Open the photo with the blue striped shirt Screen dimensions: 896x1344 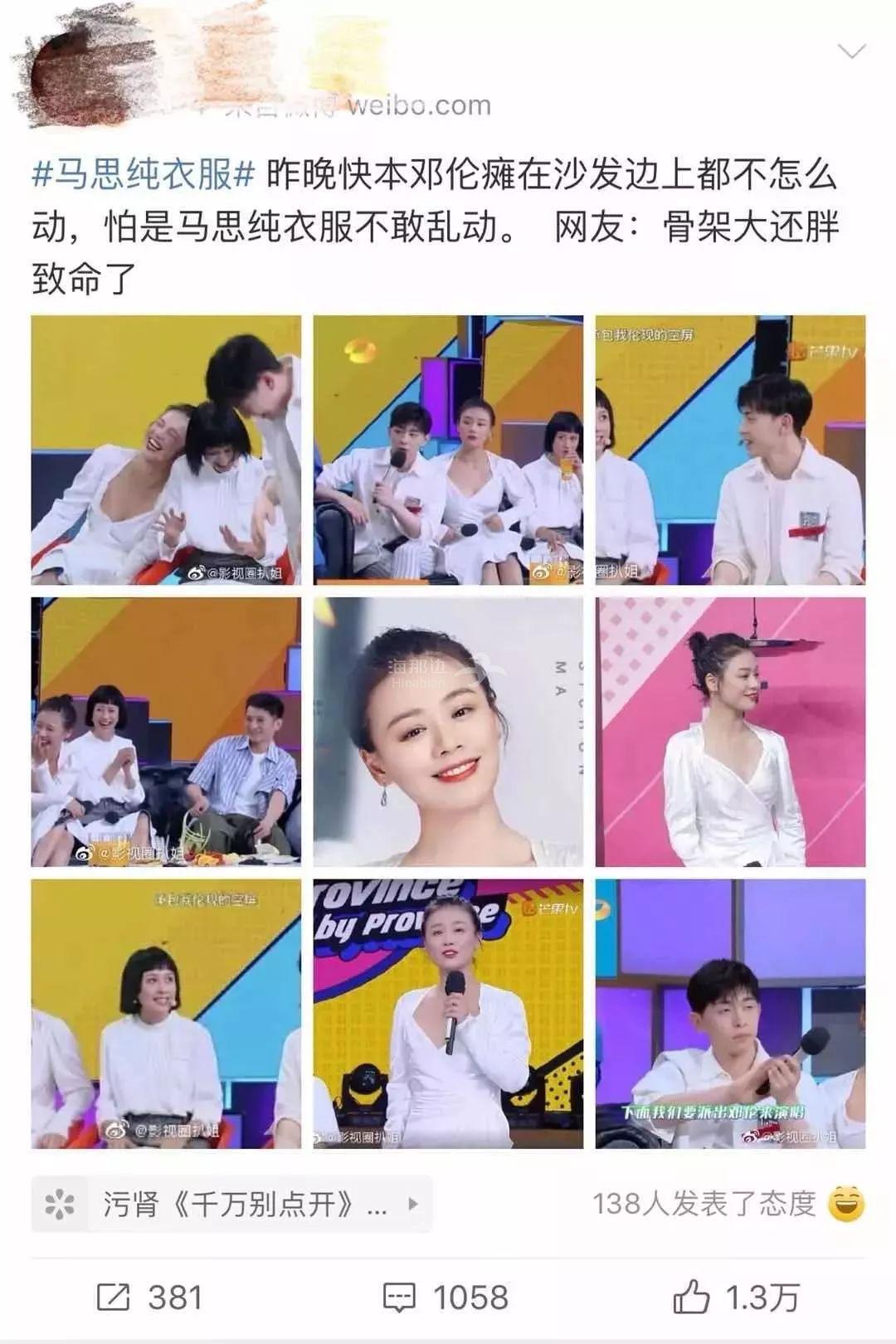[x=166, y=732]
